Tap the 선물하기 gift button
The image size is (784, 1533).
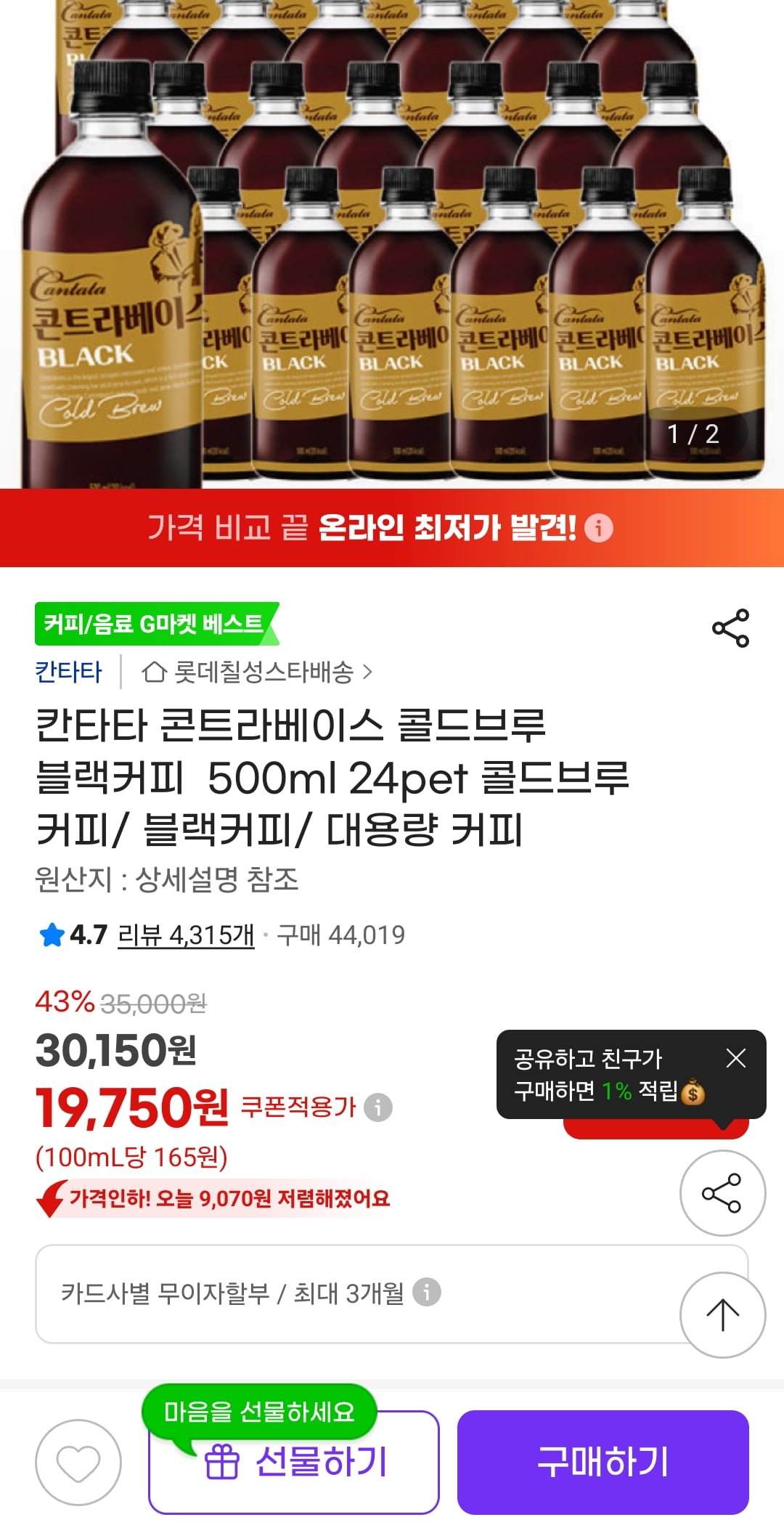coord(294,1462)
